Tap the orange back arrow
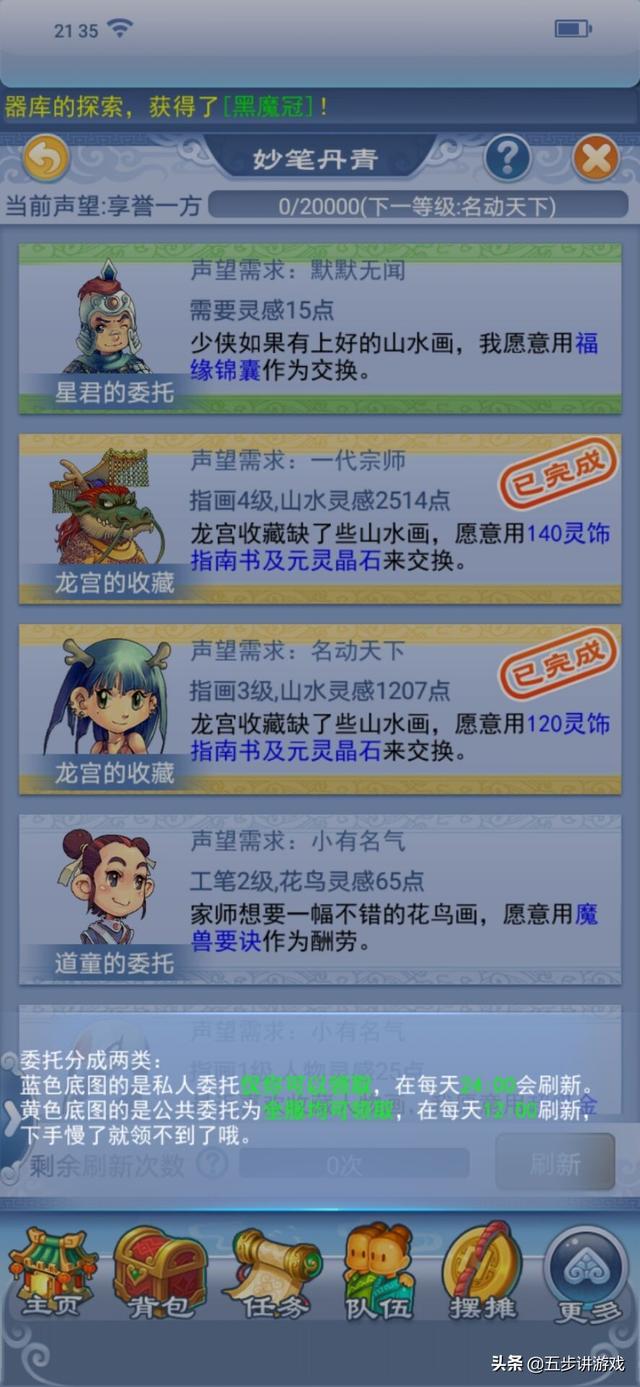The height and width of the screenshot is (1387, 640). tap(45, 158)
